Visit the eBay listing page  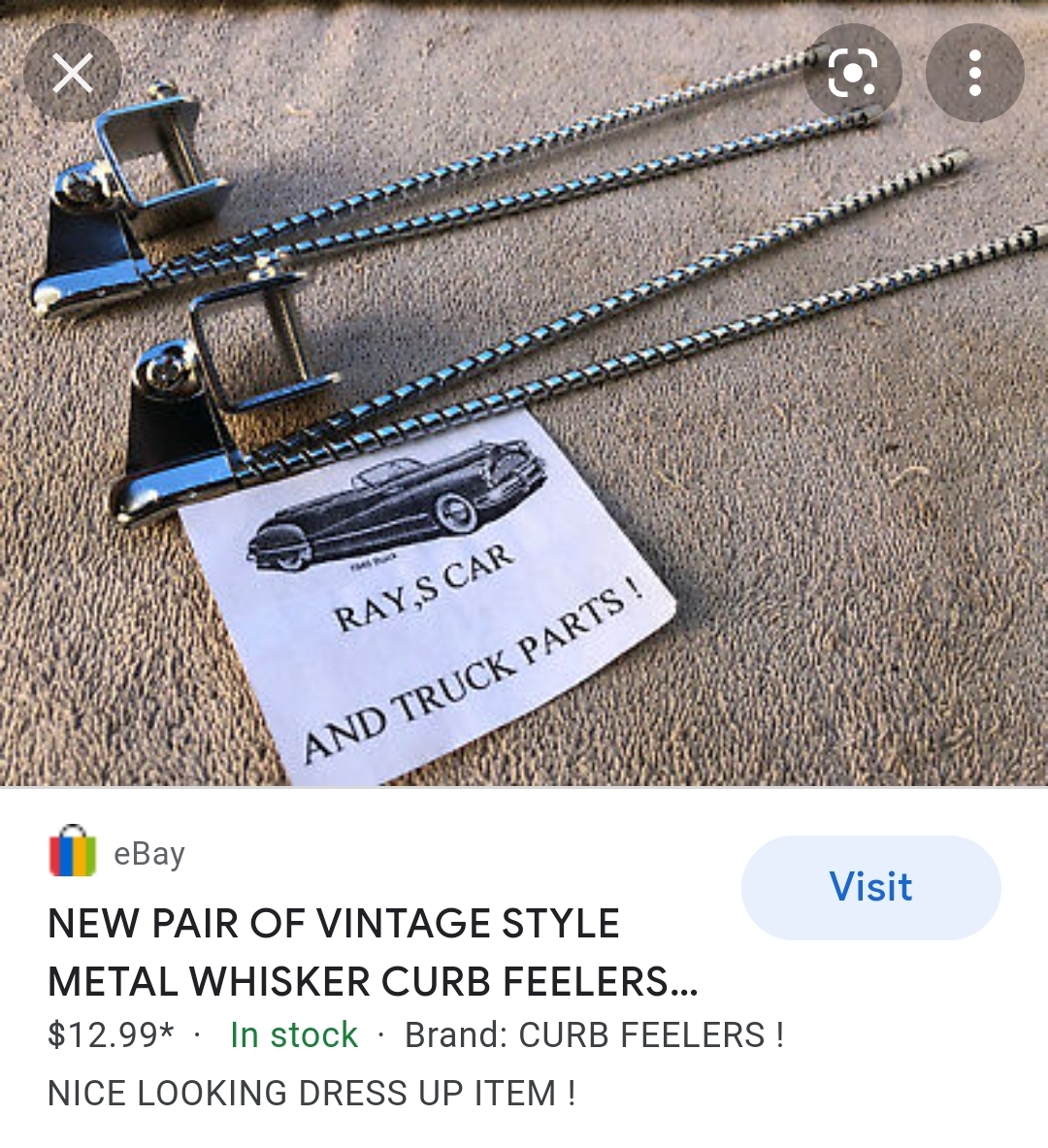870,887
